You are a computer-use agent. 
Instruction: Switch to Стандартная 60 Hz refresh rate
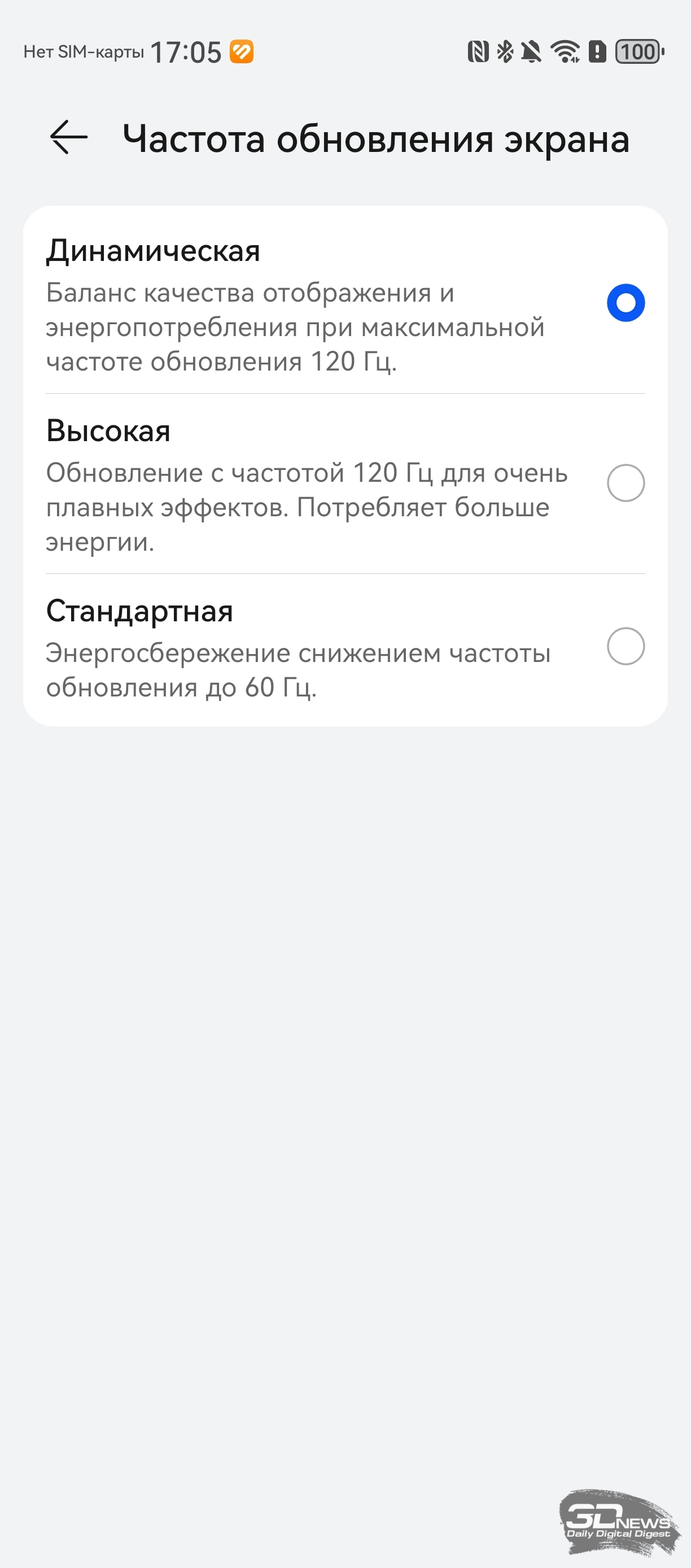click(626, 646)
